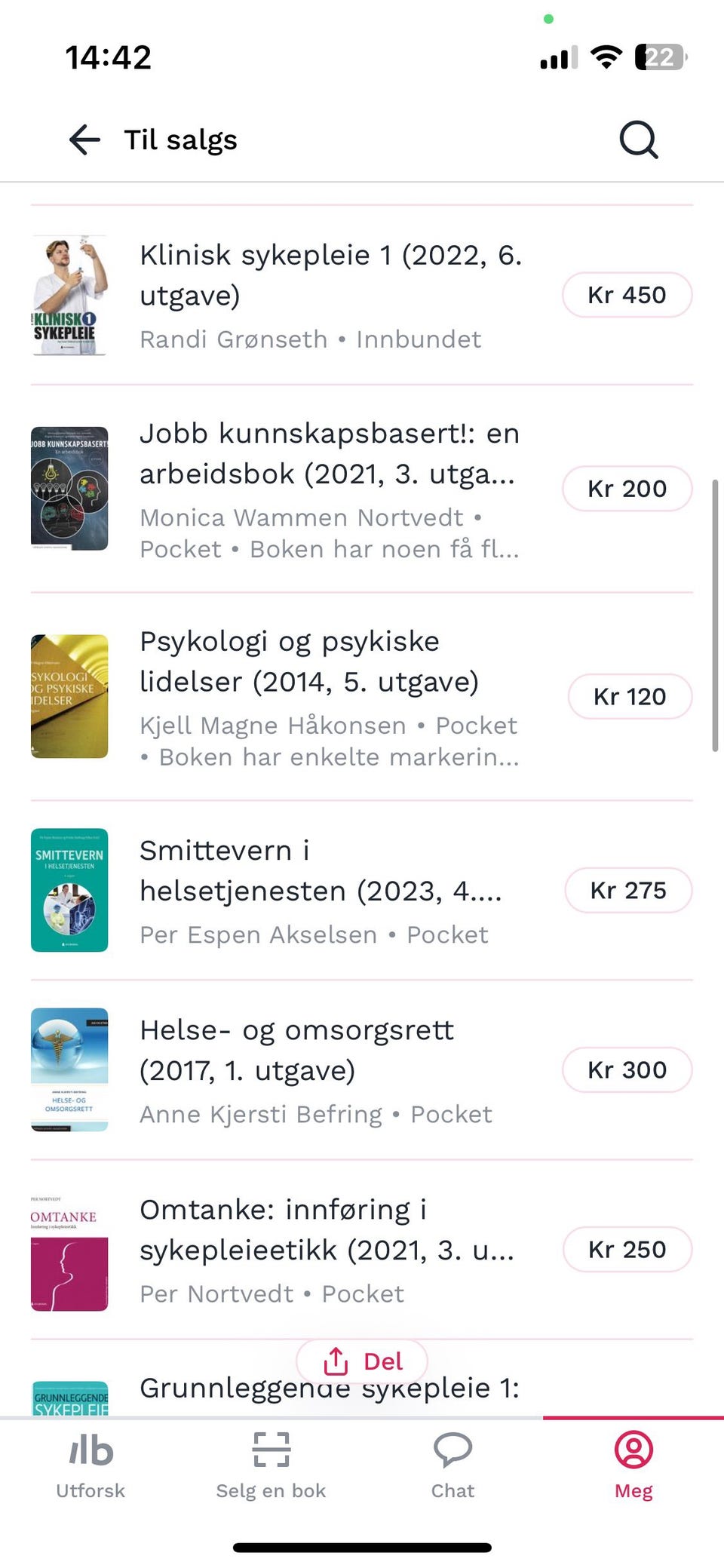Select the Meg profile tab
724x1568 pixels.
(633, 1465)
